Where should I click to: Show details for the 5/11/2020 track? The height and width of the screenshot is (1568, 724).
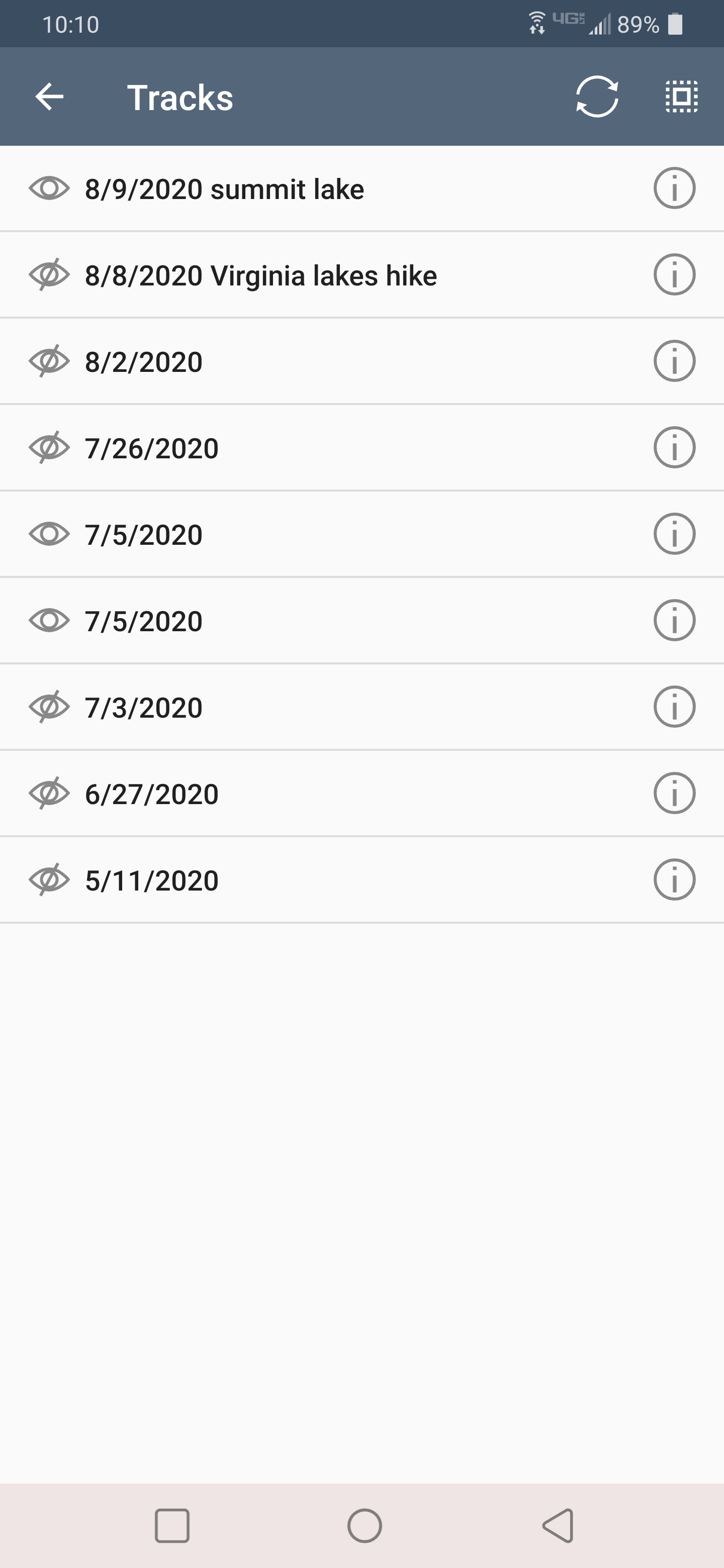(675, 879)
